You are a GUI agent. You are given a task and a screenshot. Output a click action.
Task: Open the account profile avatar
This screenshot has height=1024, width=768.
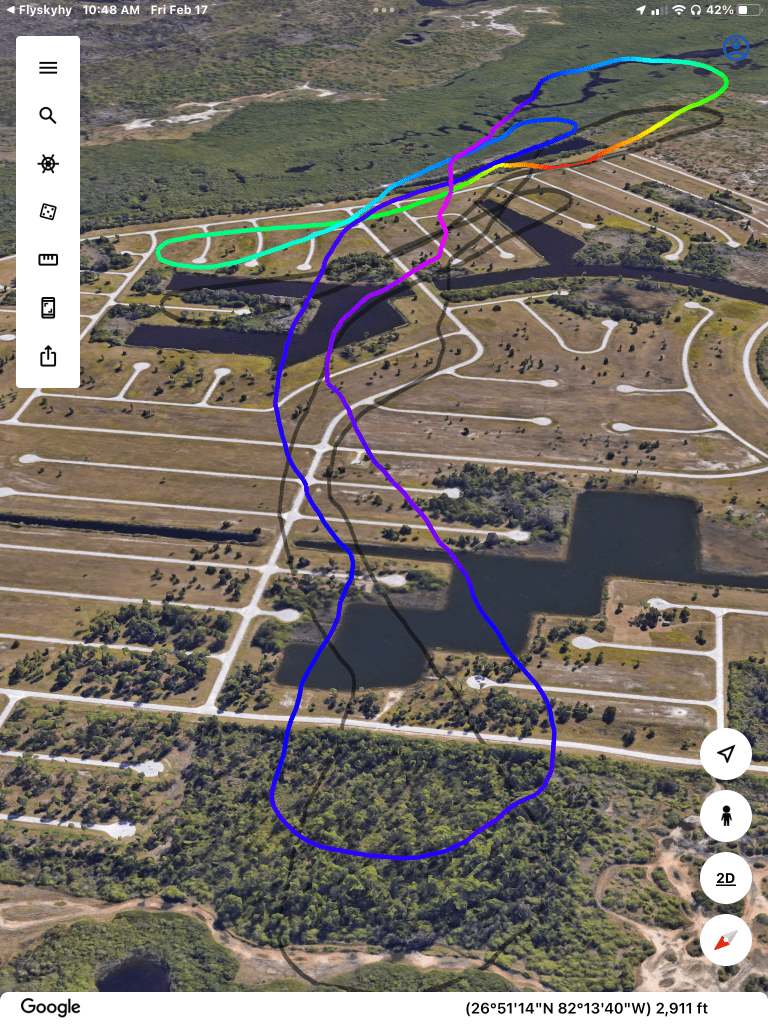[736, 47]
